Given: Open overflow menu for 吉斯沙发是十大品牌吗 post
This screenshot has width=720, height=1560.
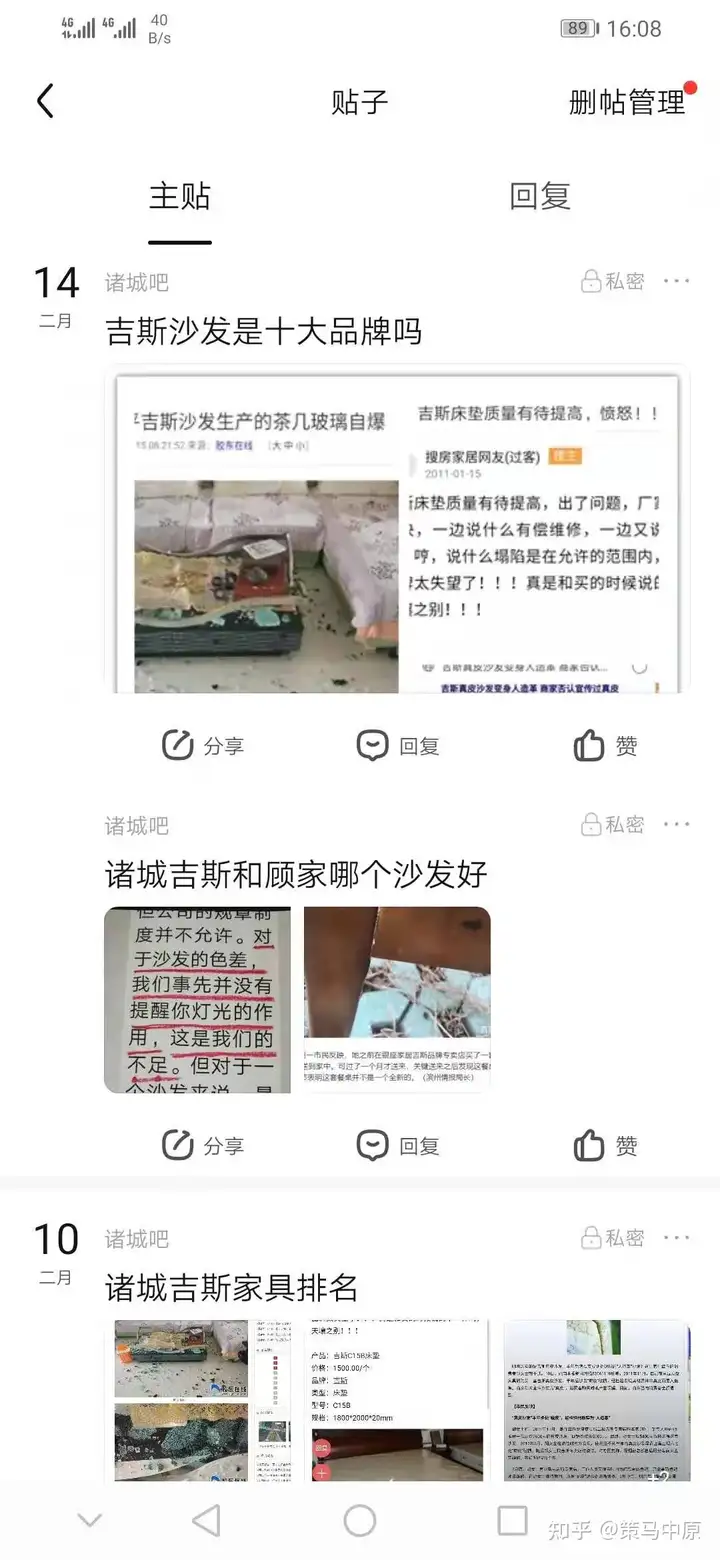Looking at the screenshot, I should pos(677,282).
